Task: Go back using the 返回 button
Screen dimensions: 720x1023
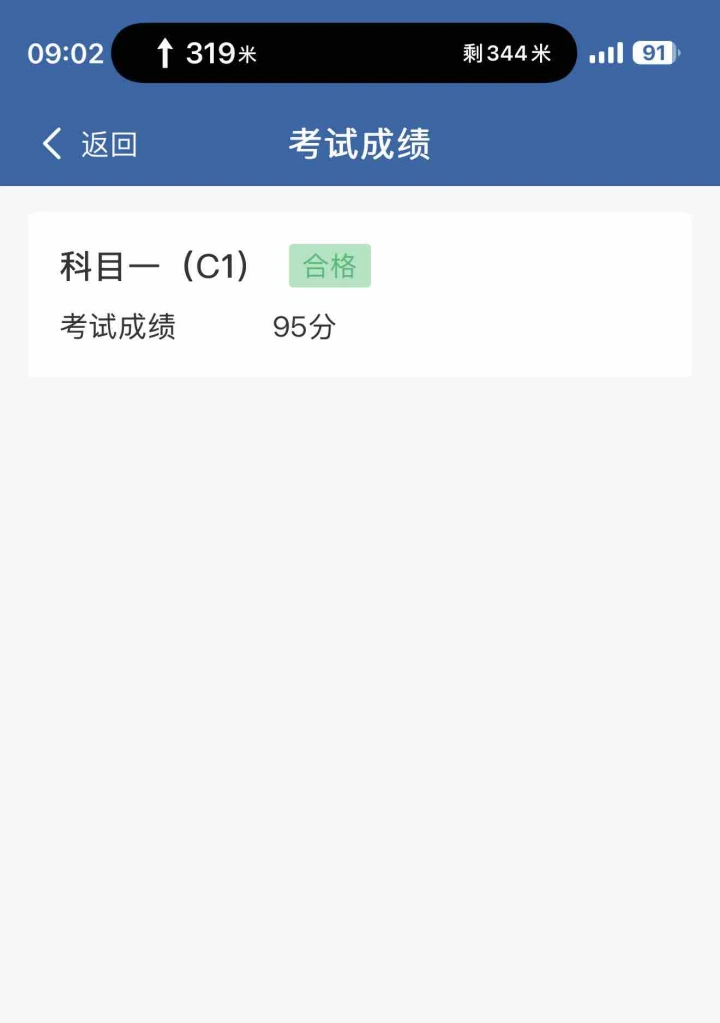Action: (89, 144)
